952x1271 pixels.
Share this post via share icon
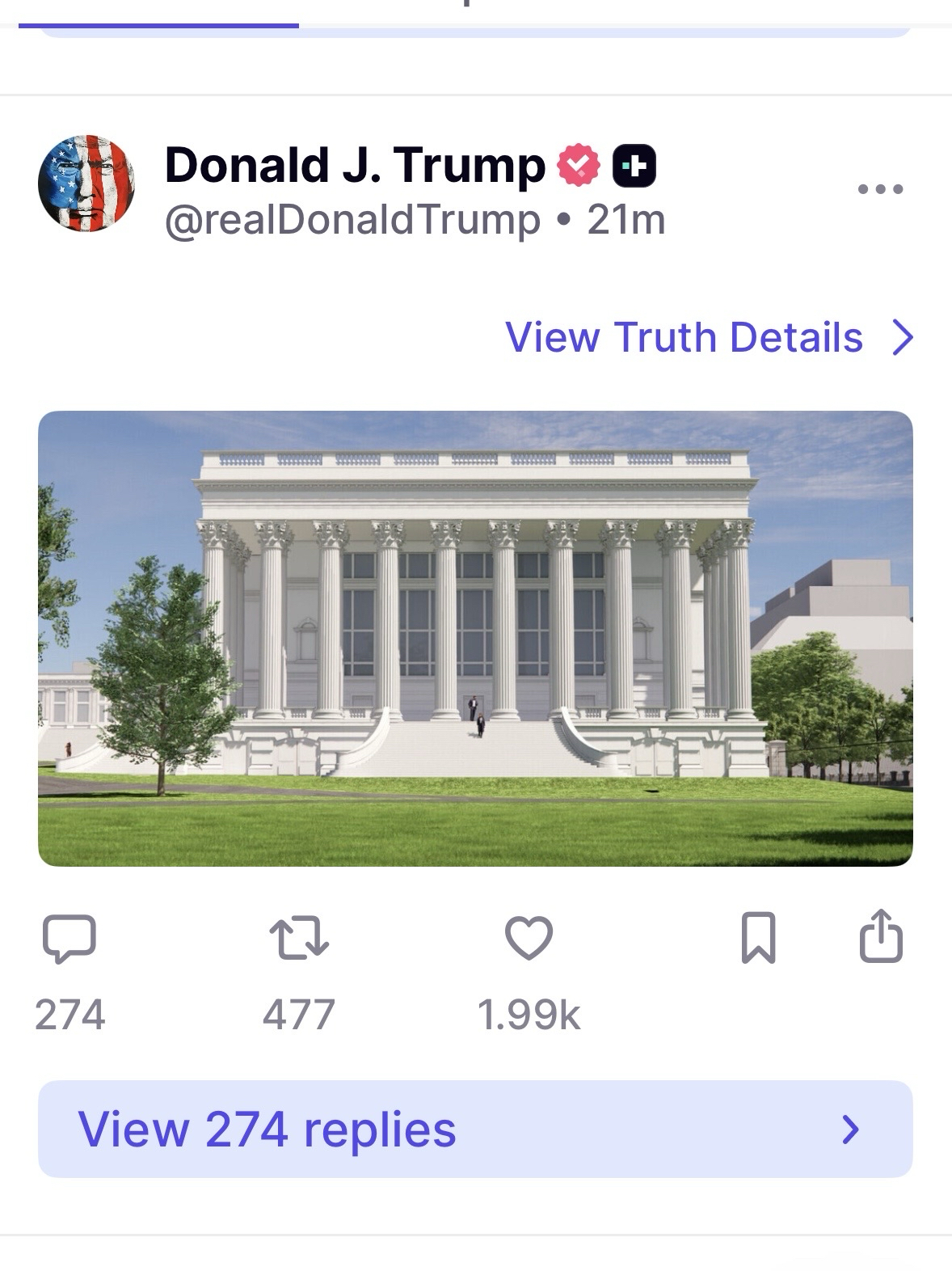point(880,936)
